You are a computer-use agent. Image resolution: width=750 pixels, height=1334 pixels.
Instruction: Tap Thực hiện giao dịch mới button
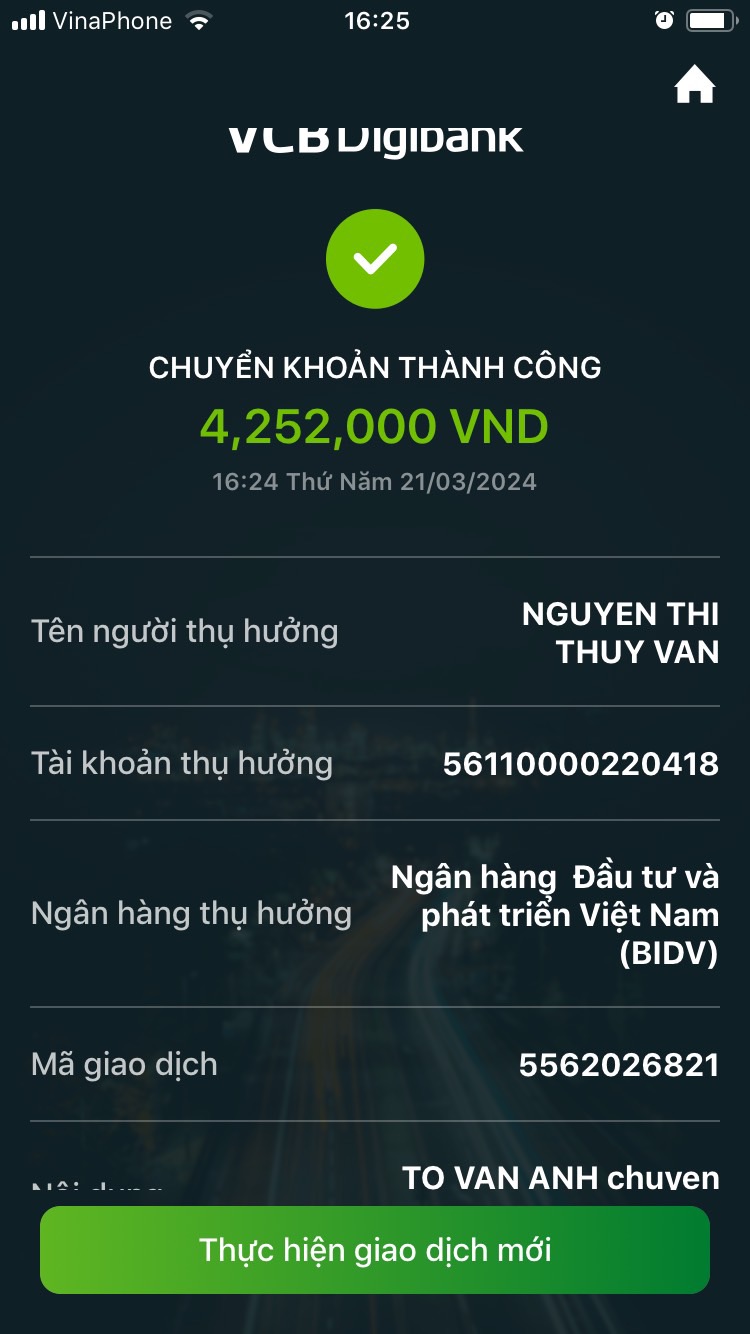pyautogui.click(x=375, y=1250)
